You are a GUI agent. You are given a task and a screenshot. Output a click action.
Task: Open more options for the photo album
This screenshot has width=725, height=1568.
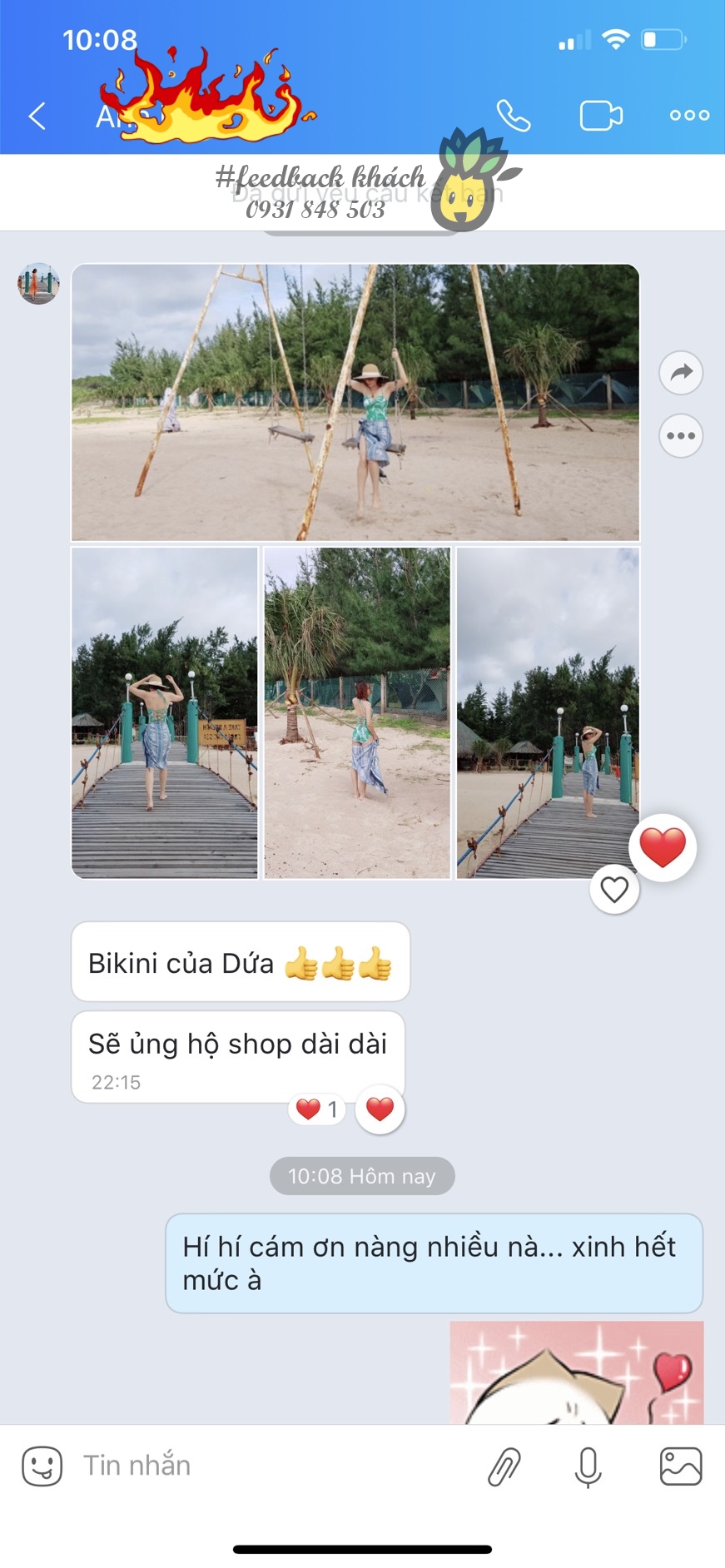coord(681,435)
